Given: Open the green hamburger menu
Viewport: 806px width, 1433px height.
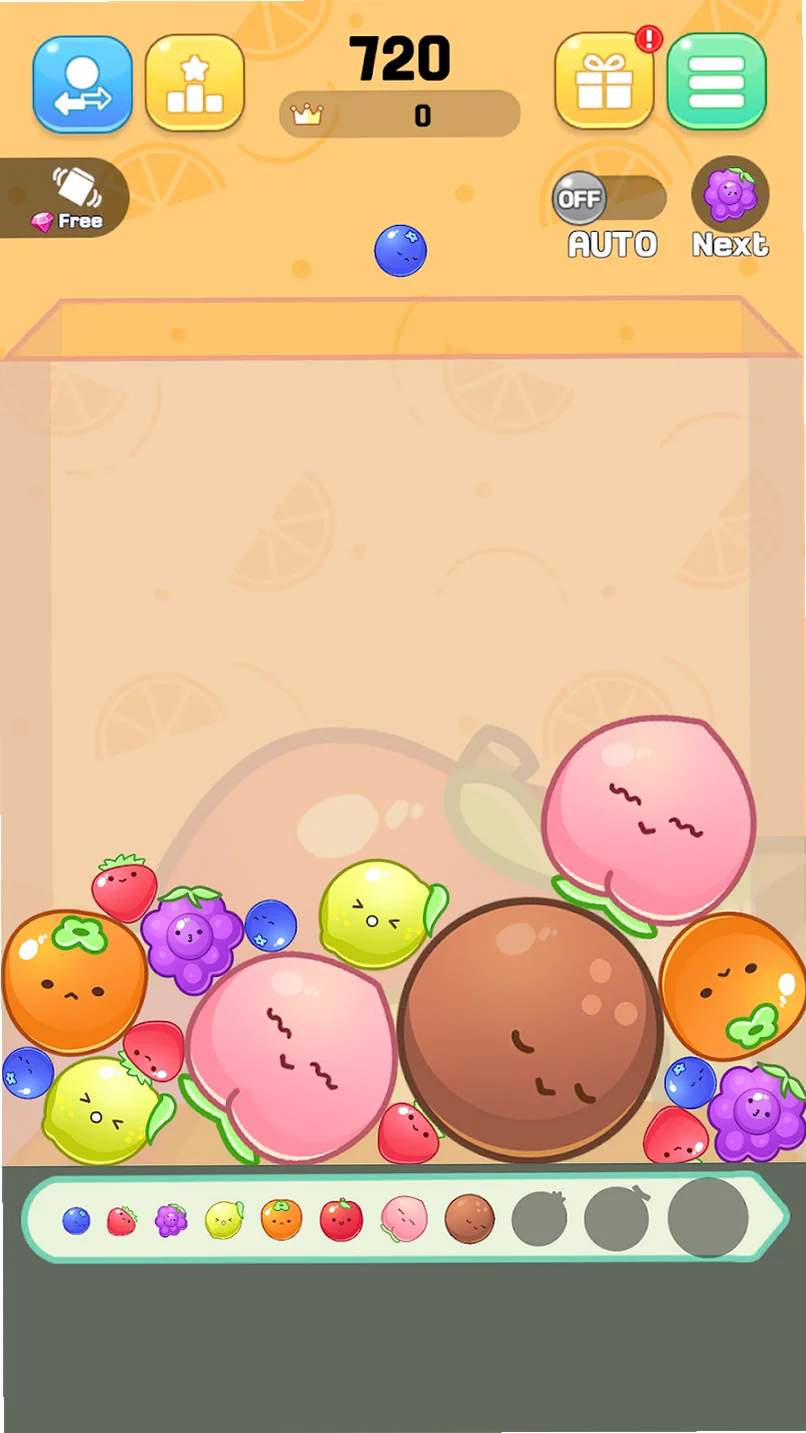Looking at the screenshot, I should pos(716,82).
